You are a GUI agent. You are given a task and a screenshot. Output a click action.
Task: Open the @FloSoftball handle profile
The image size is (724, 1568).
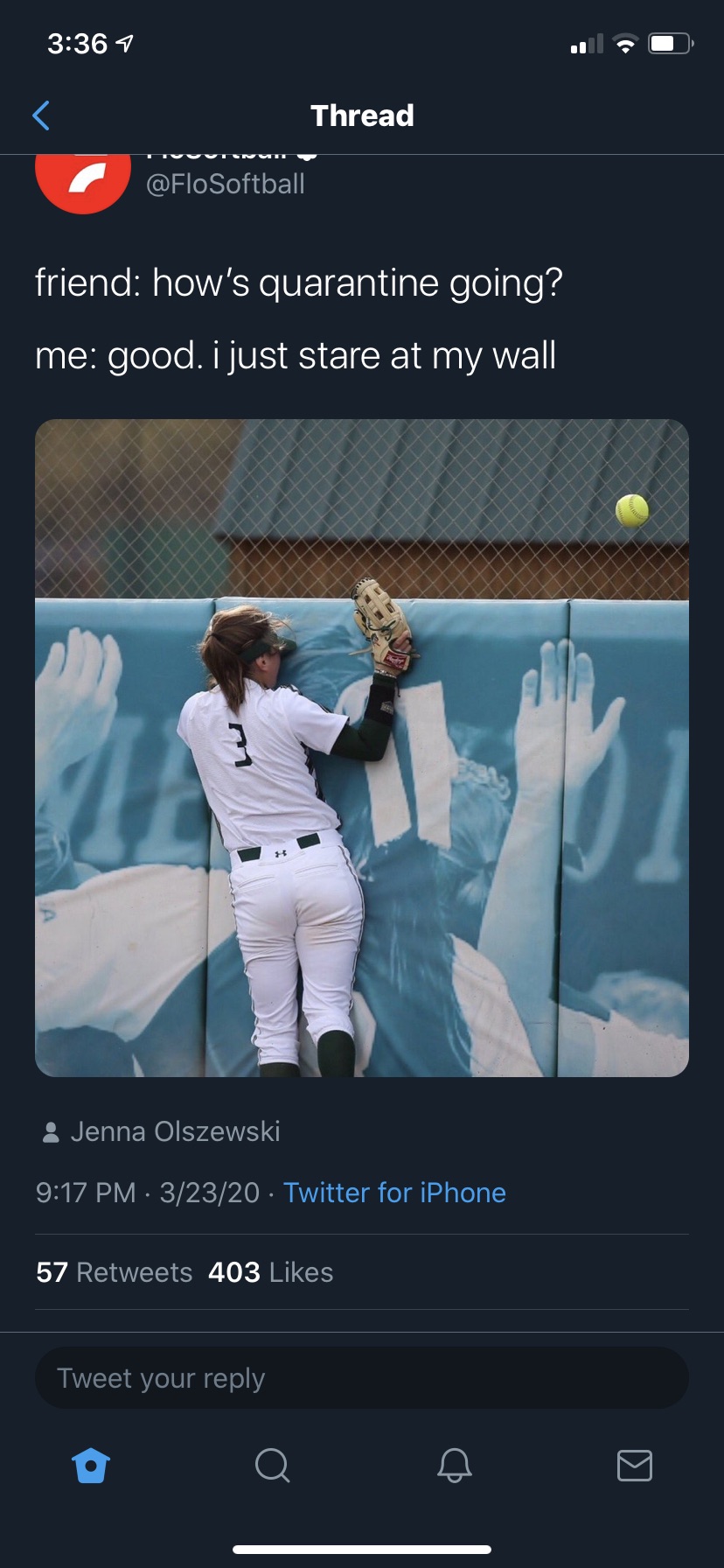coord(226,184)
